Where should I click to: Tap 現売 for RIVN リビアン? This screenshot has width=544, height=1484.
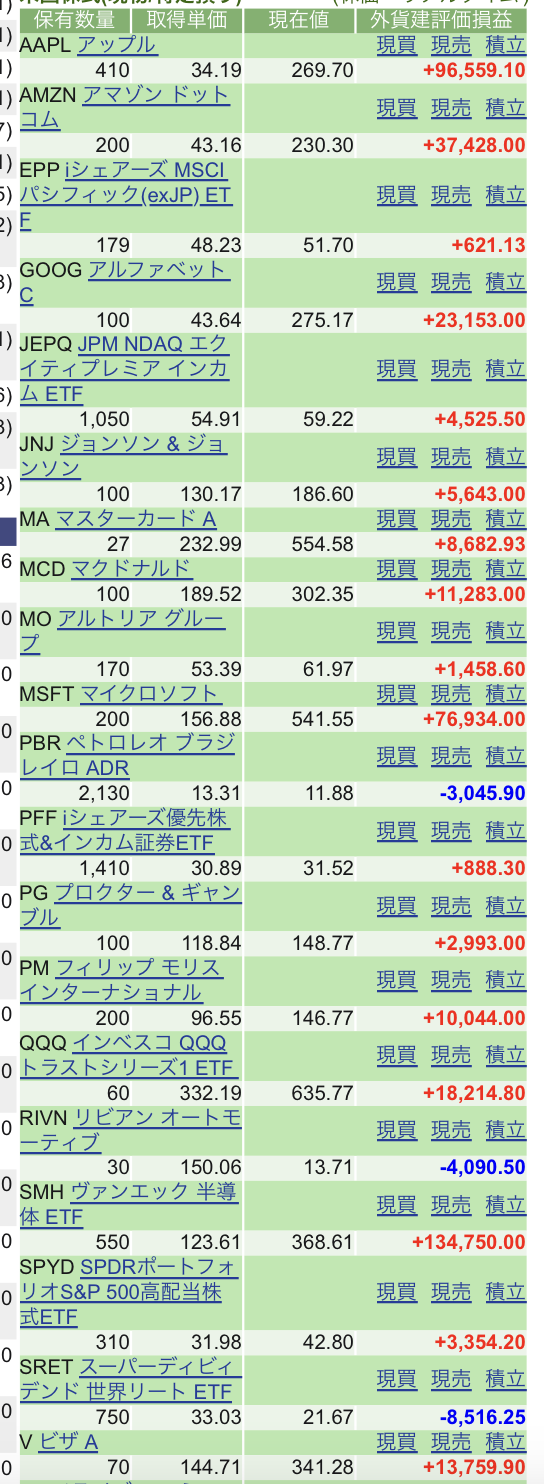pos(450,1130)
